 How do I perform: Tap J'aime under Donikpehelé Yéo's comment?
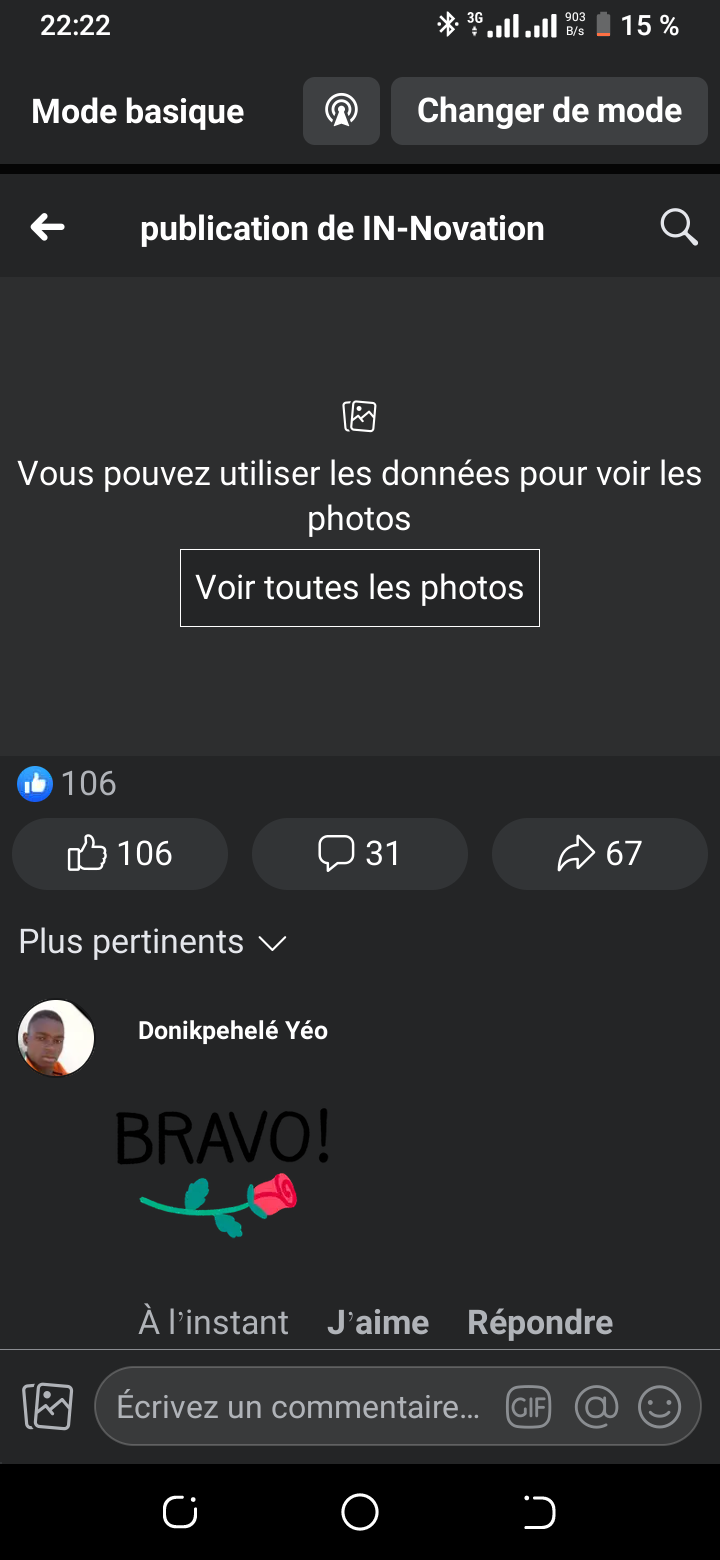point(378,1323)
